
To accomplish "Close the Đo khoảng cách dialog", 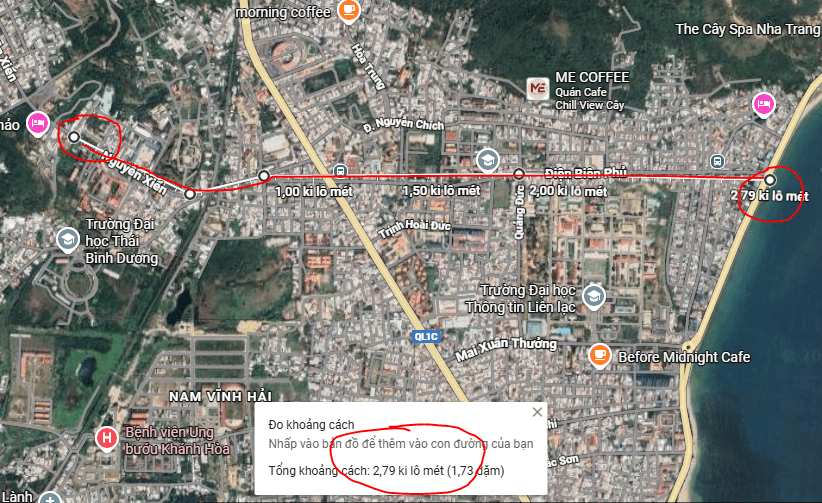I will click(537, 412).
